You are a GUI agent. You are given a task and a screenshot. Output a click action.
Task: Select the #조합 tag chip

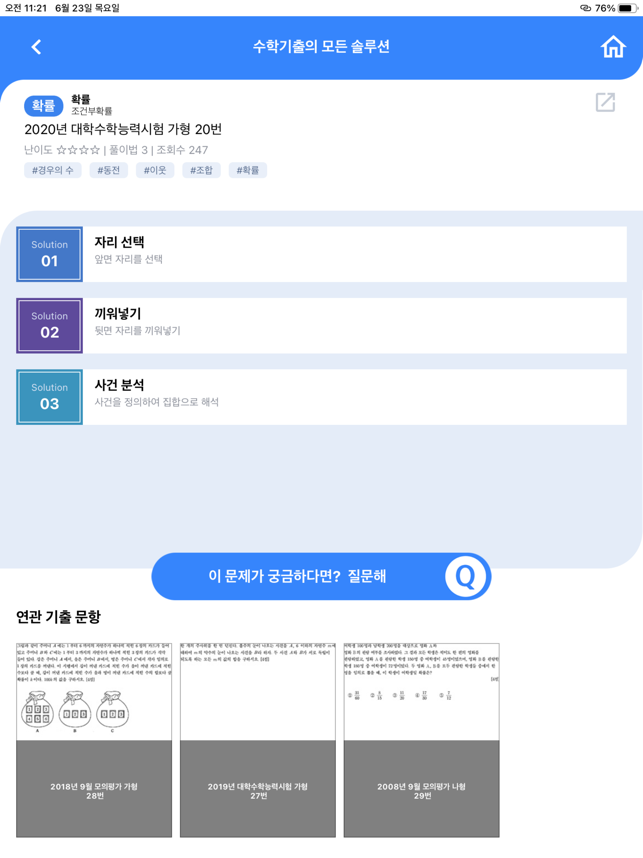coord(201,170)
